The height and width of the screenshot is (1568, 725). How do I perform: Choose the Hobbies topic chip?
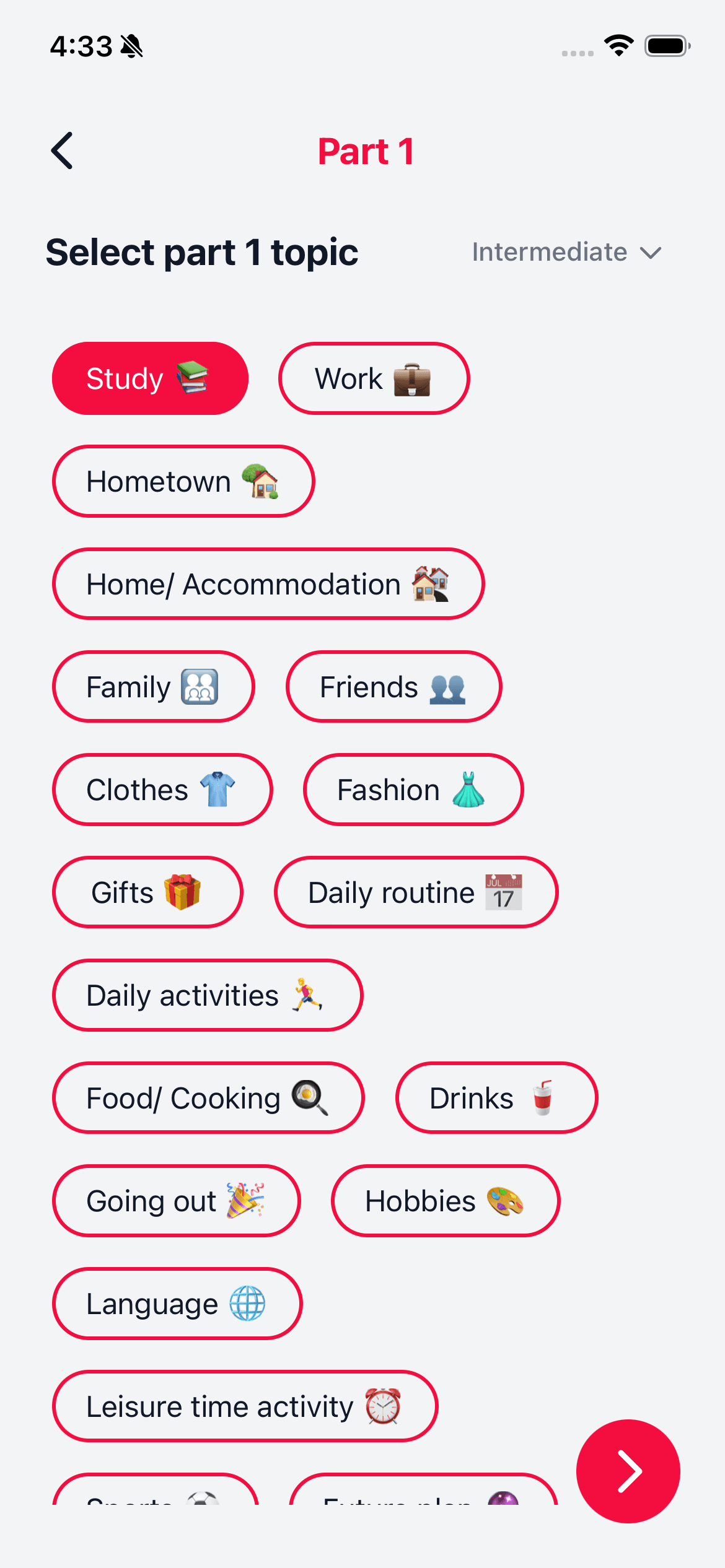point(446,1201)
